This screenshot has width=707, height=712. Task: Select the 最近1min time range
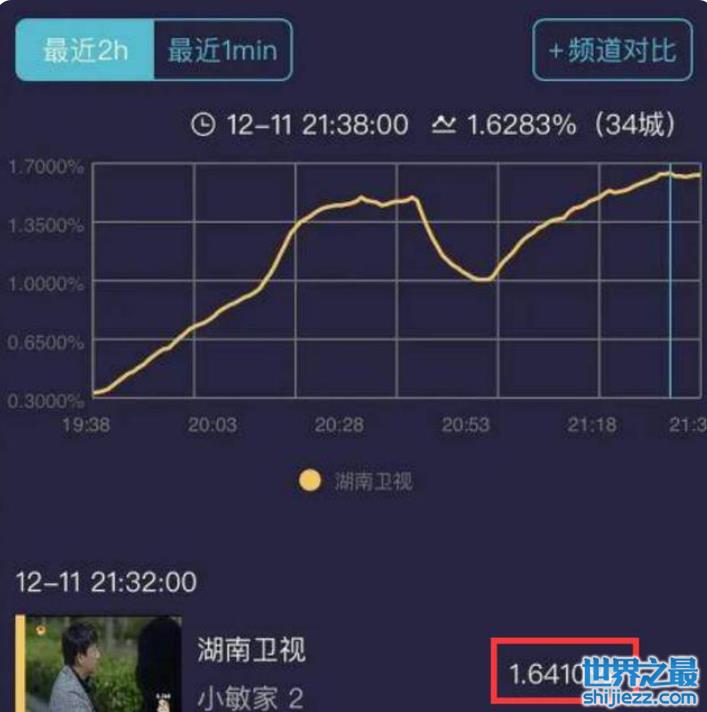pyautogui.click(x=222, y=50)
